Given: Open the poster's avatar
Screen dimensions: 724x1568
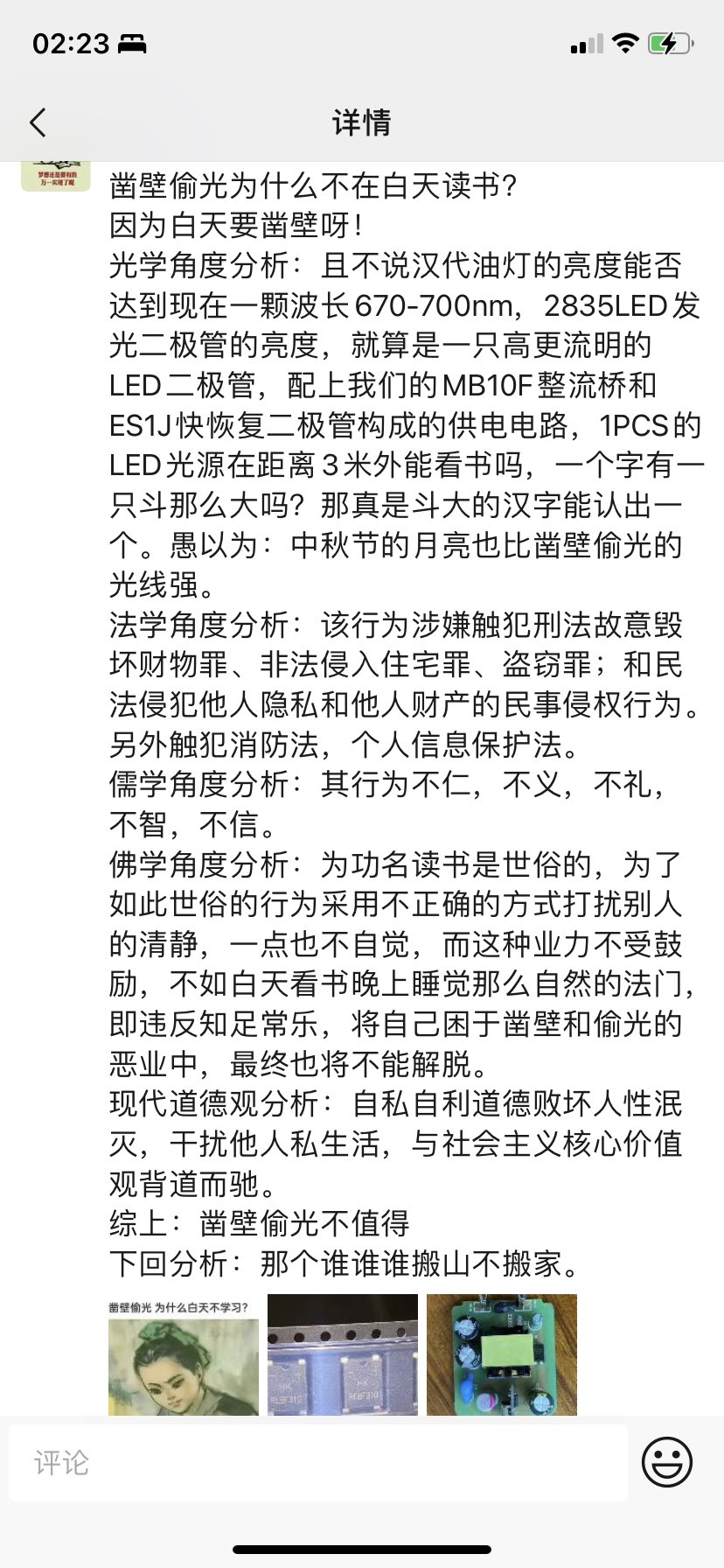Looking at the screenshot, I should click(x=56, y=176).
